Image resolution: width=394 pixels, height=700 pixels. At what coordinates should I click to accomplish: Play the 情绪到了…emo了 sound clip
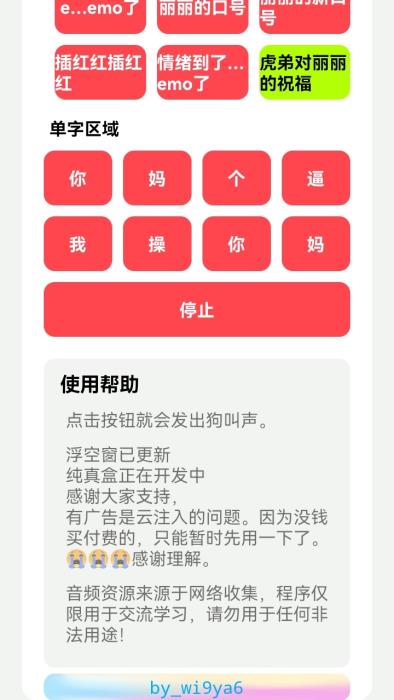pyautogui.click(x=203, y=72)
